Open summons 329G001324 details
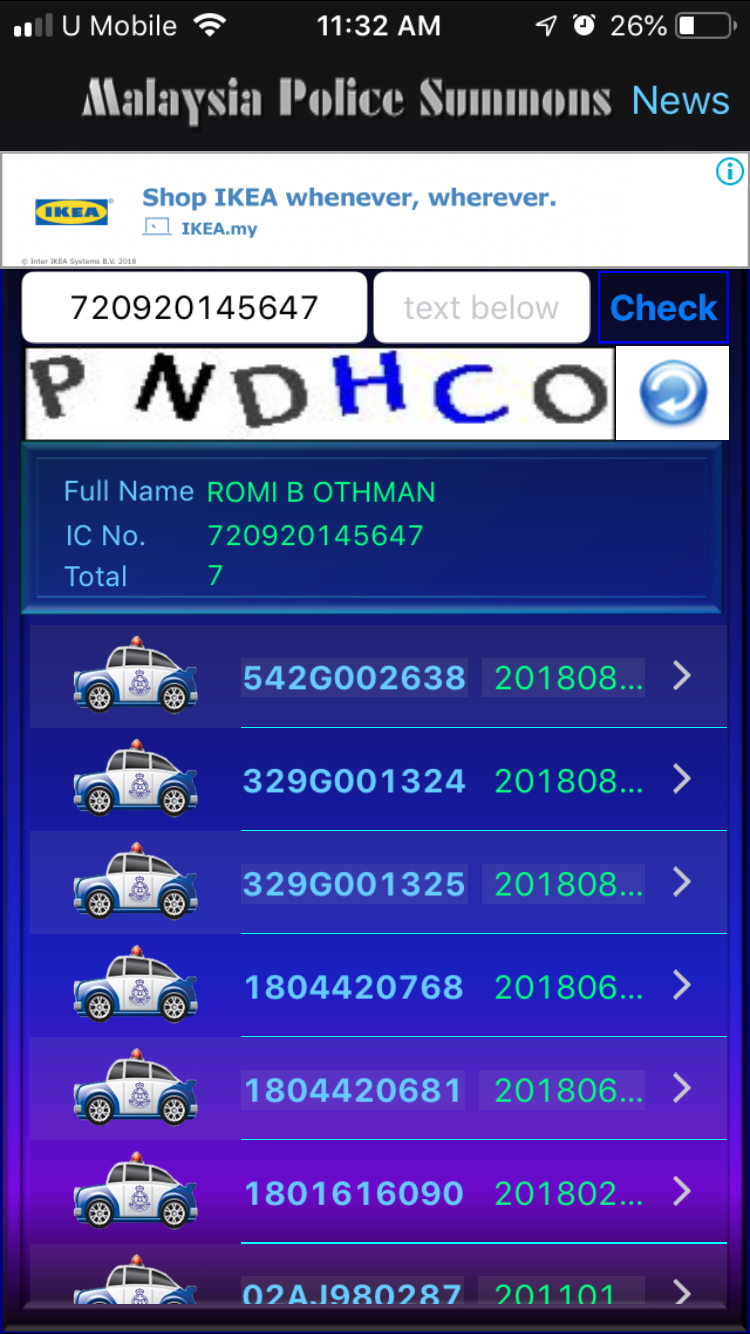 378,780
